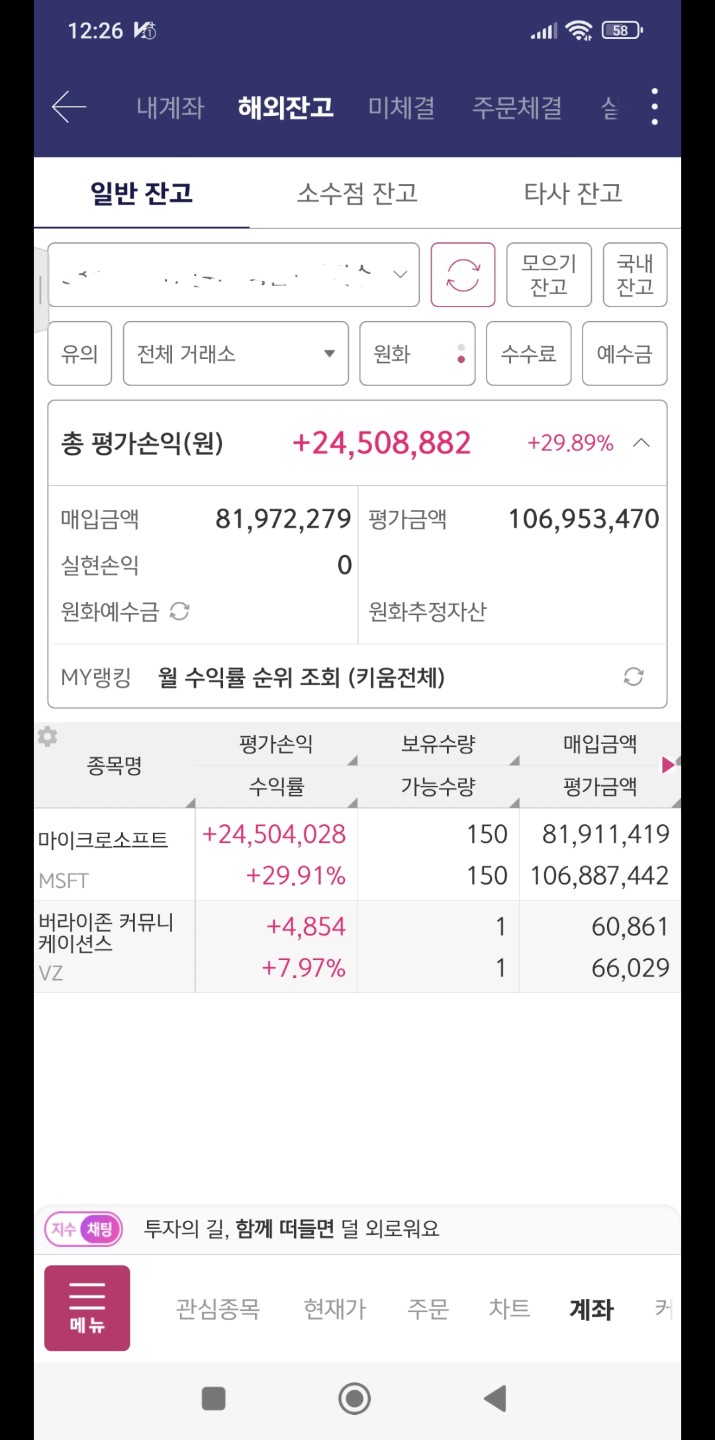Open the 전체 거래소 exchange dropdown

click(x=236, y=353)
